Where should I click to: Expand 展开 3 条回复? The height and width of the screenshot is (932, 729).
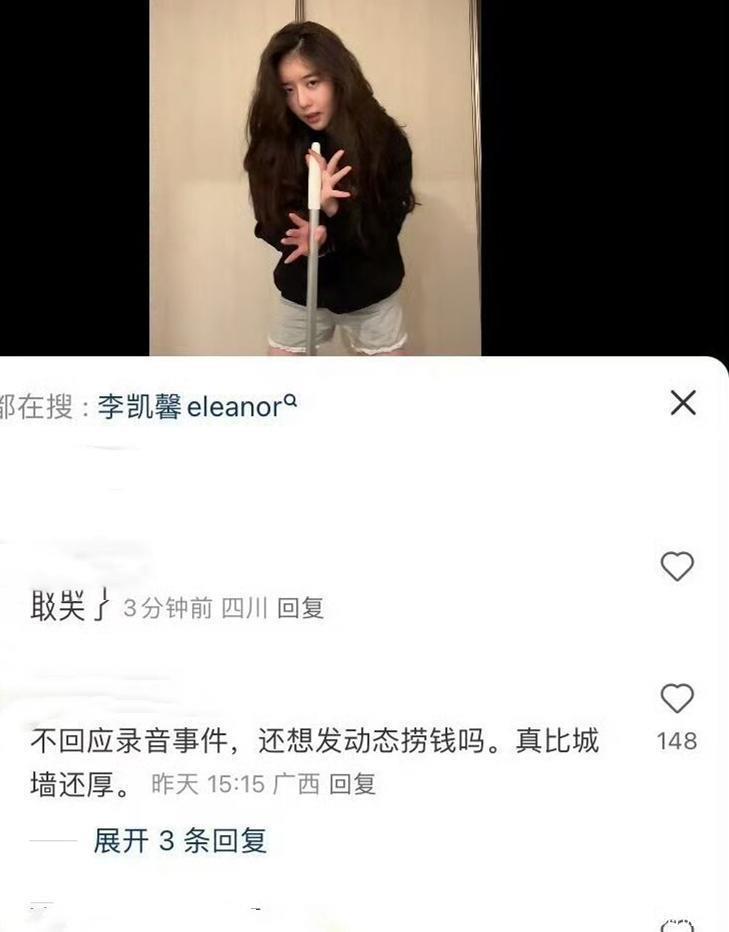tap(180, 840)
